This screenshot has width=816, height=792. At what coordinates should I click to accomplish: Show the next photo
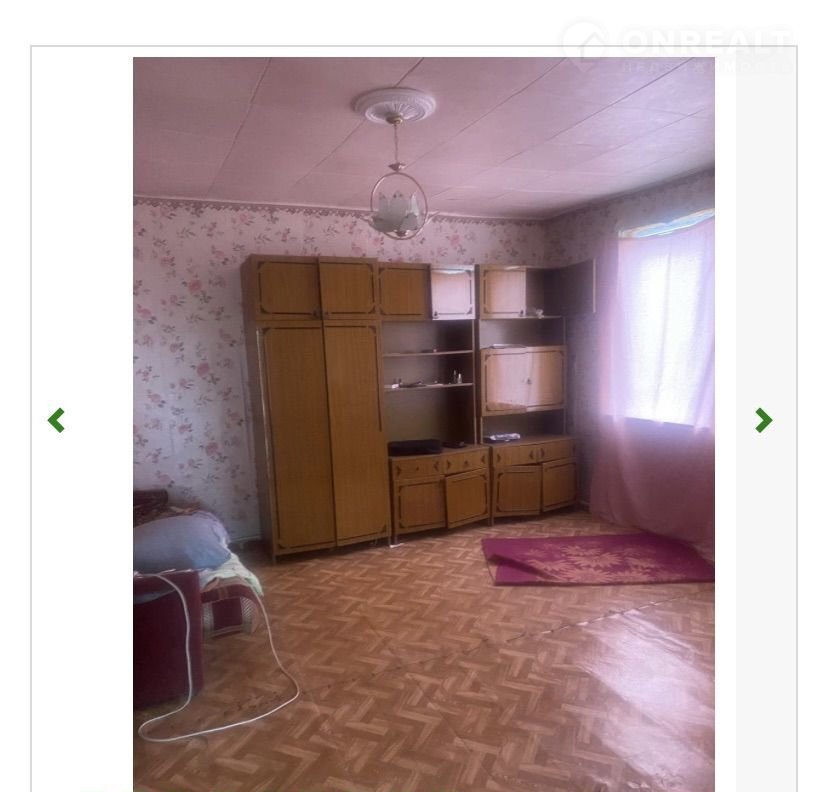click(763, 420)
